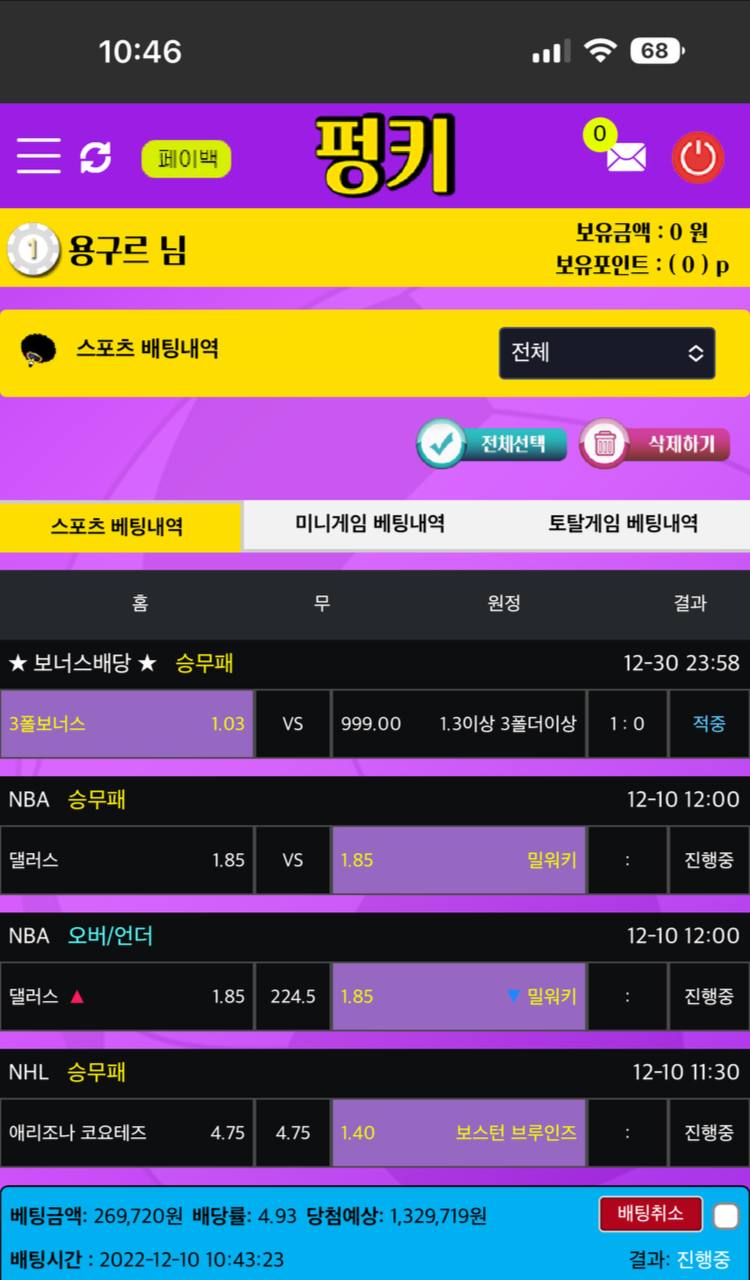Open the 페이백 button
The height and width of the screenshot is (1280, 750).
(186, 159)
